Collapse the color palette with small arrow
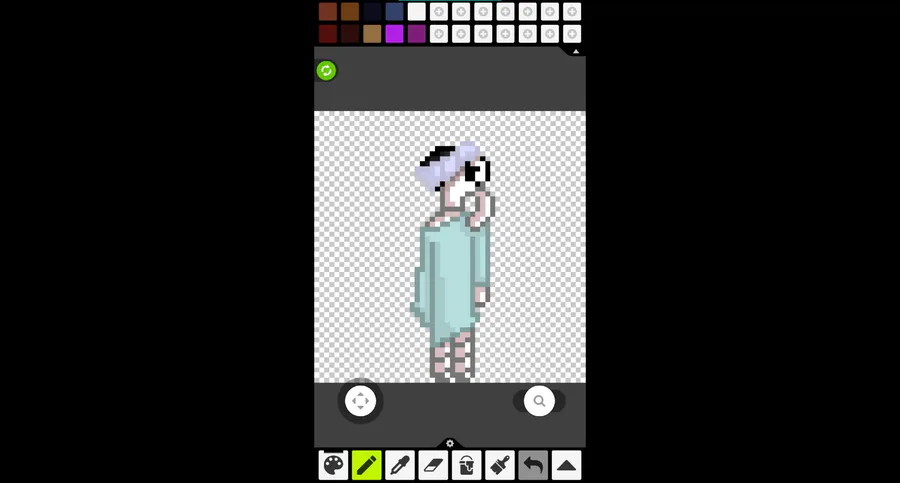Viewport: 900px width, 483px height. pyautogui.click(x=575, y=50)
